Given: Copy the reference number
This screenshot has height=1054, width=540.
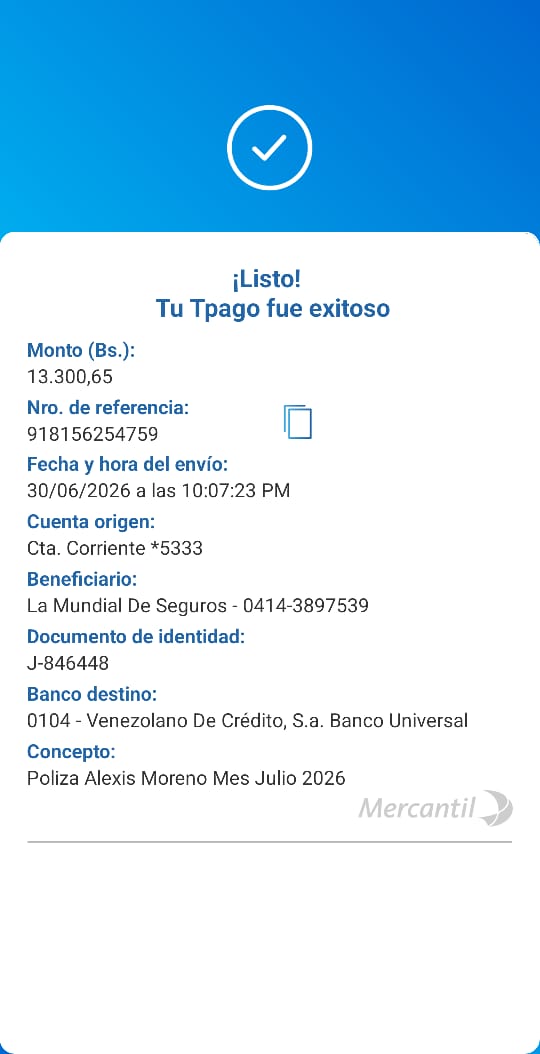Looking at the screenshot, I should [x=298, y=422].
